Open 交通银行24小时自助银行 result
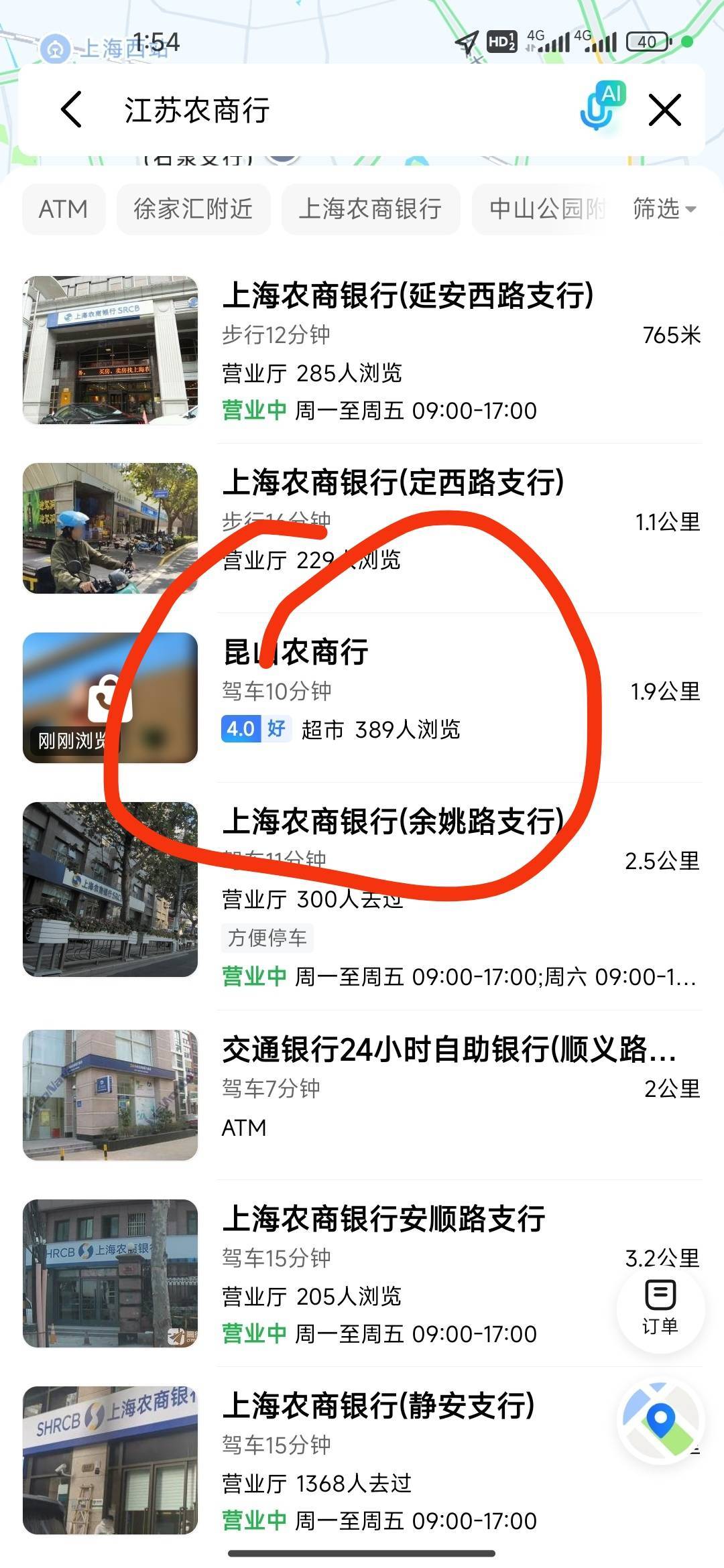 tap(362, 1095)
